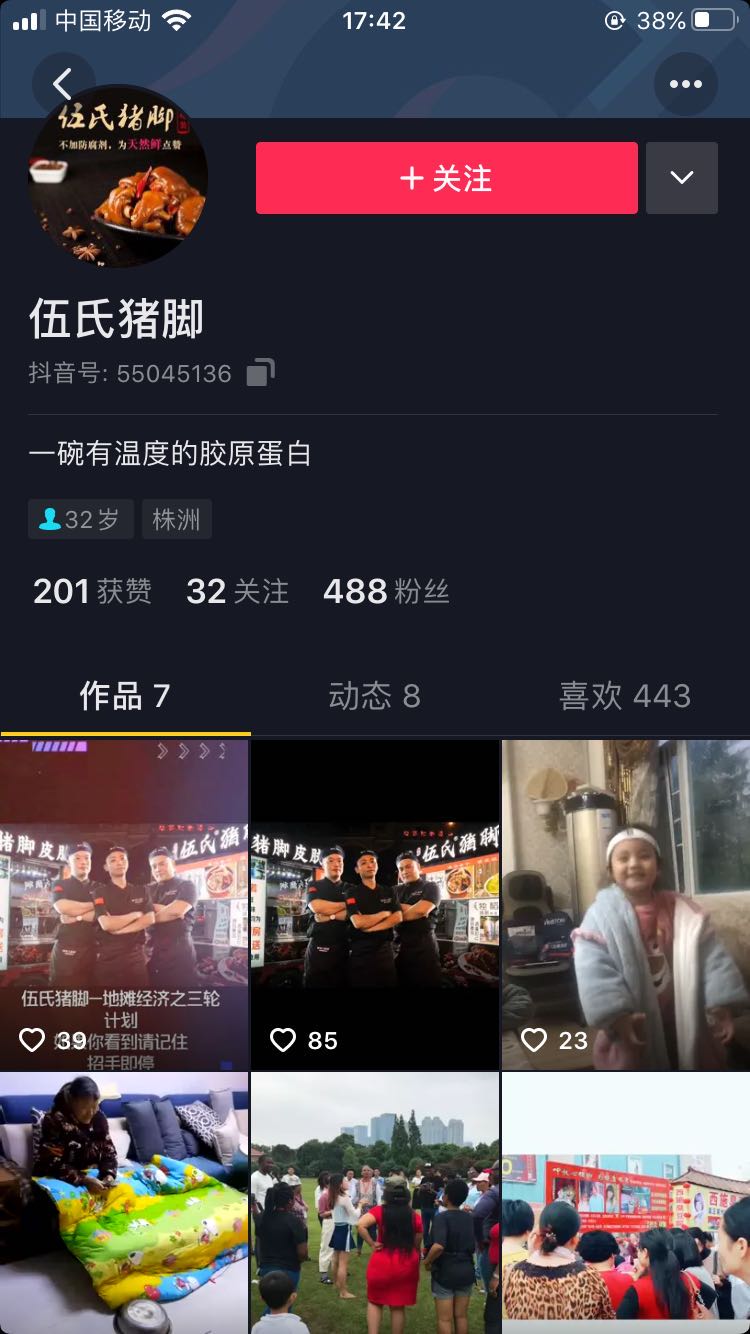
Task: Go back using the top-left arrow
Action: point(63,84)
